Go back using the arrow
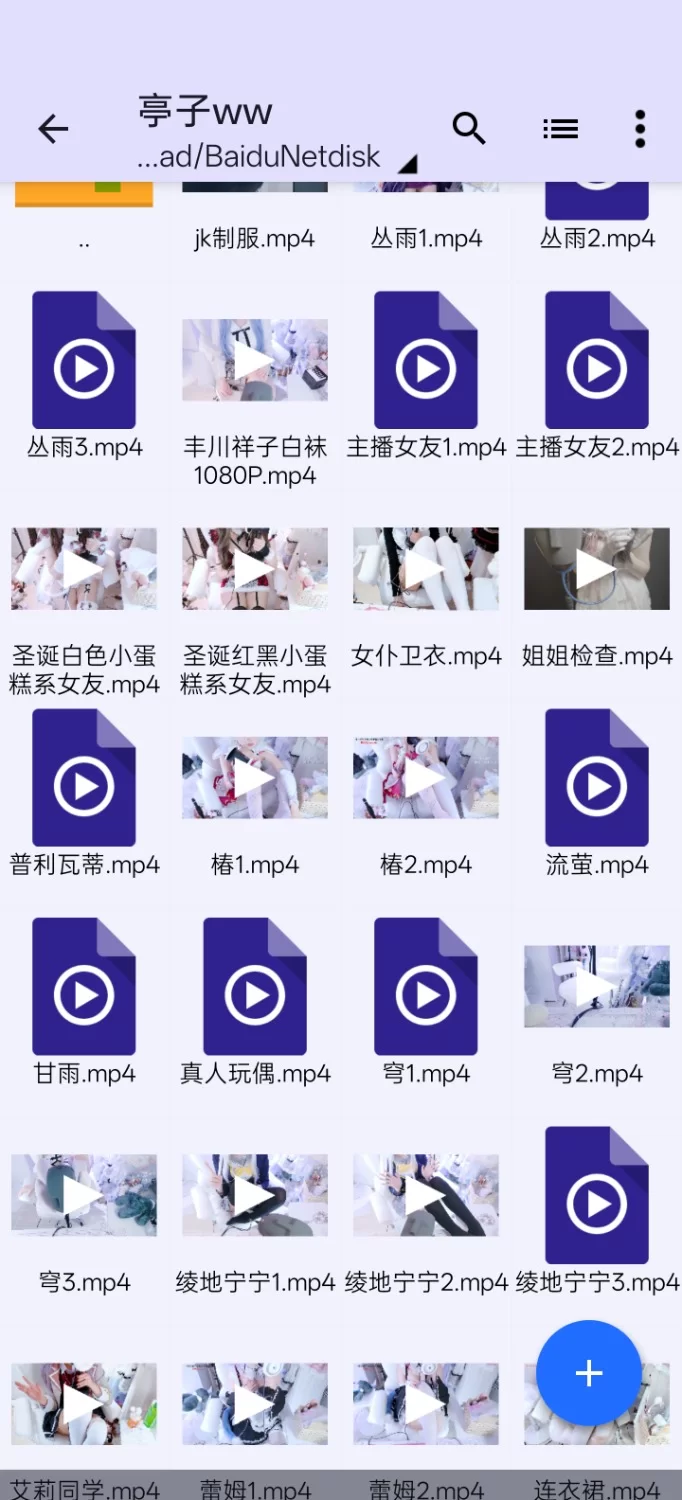This screenshot has width=682, height=1500. (53, 129)
